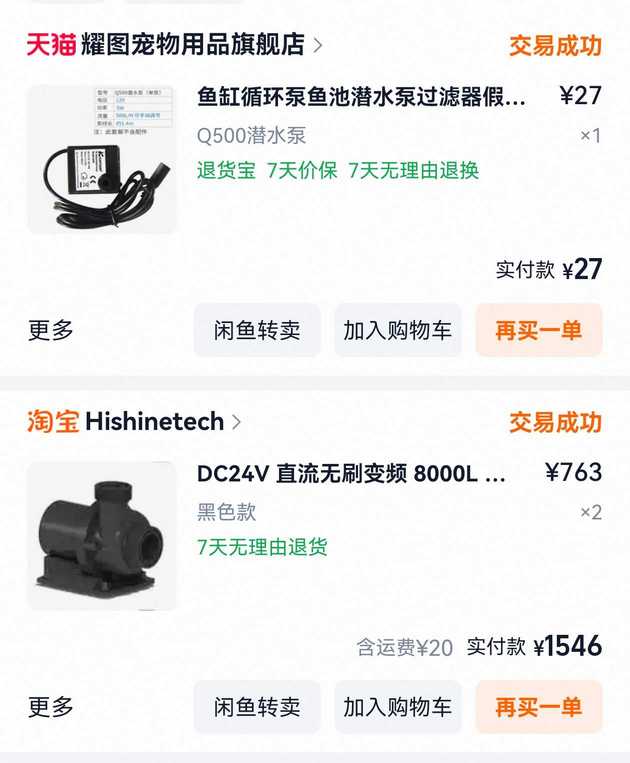Tap 更多 under the Hishinetech order
The height and width of the screenshot is (763, 630).
51,707
